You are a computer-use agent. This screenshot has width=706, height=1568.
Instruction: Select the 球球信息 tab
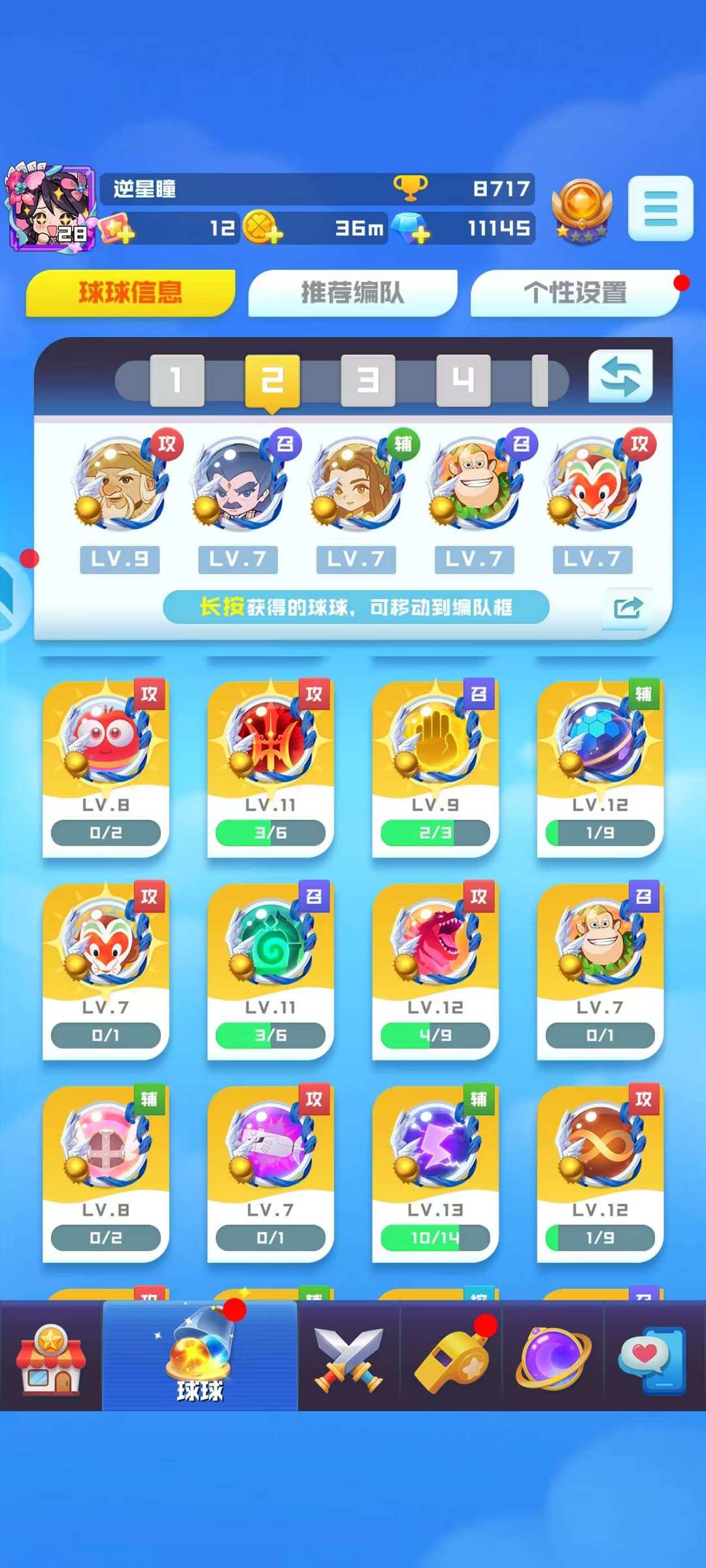pos(130,293)
